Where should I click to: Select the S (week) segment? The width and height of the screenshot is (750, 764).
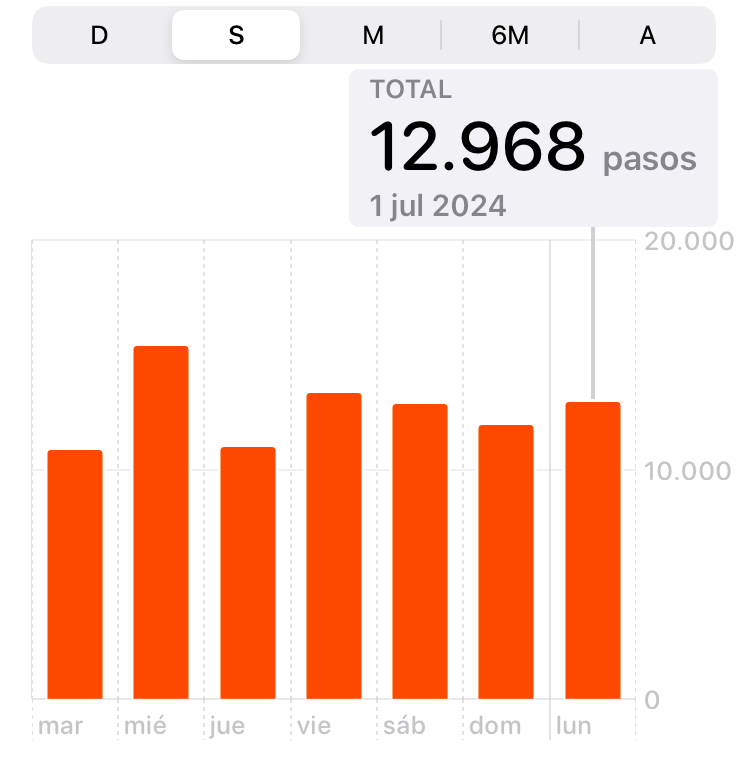tap(236, 35)
